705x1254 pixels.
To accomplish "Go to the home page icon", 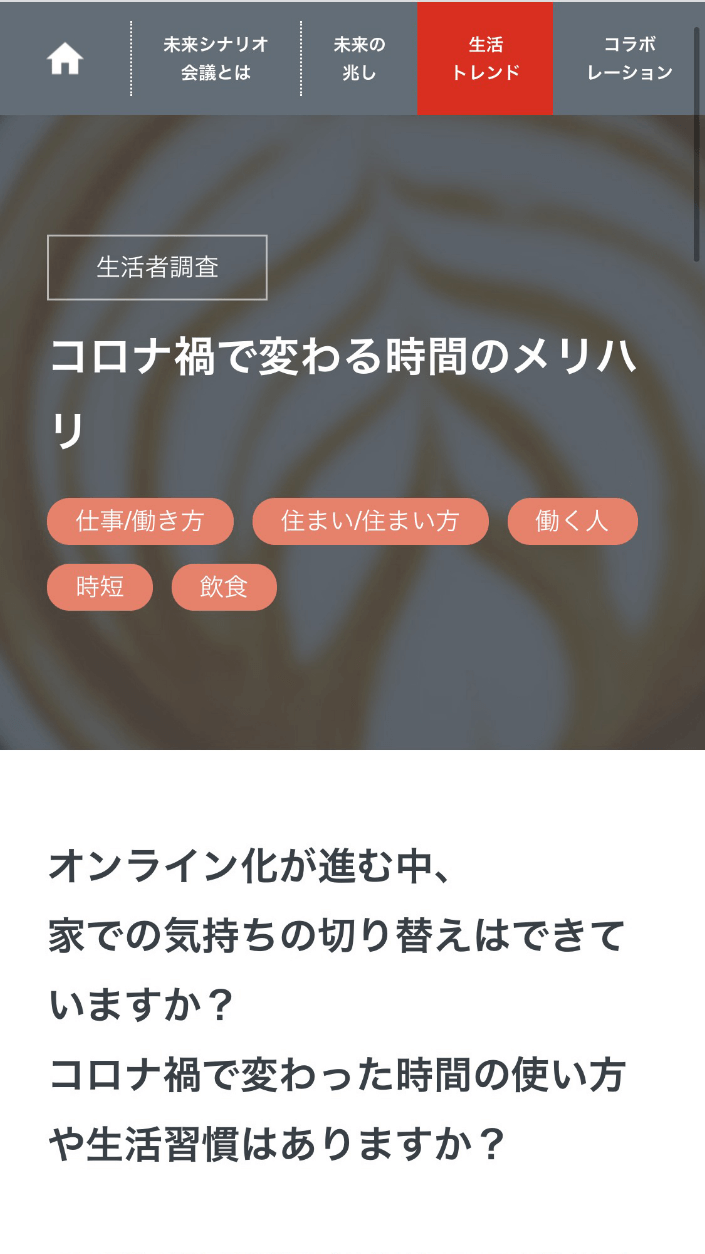I will 65,59.
